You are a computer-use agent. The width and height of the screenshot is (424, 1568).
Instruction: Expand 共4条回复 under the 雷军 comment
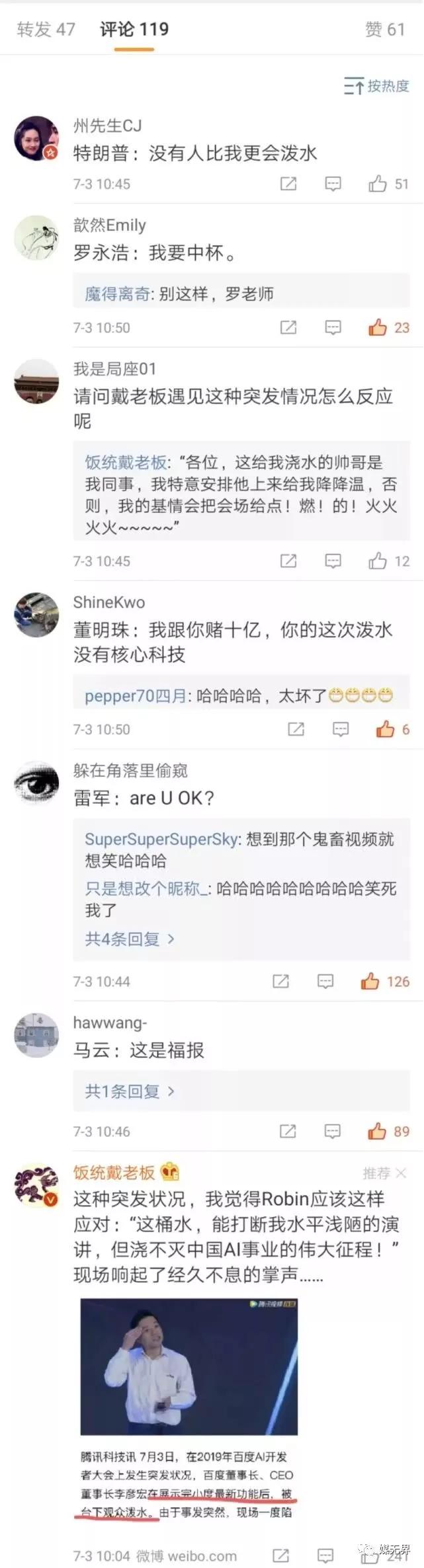click(x=129, y=939)
